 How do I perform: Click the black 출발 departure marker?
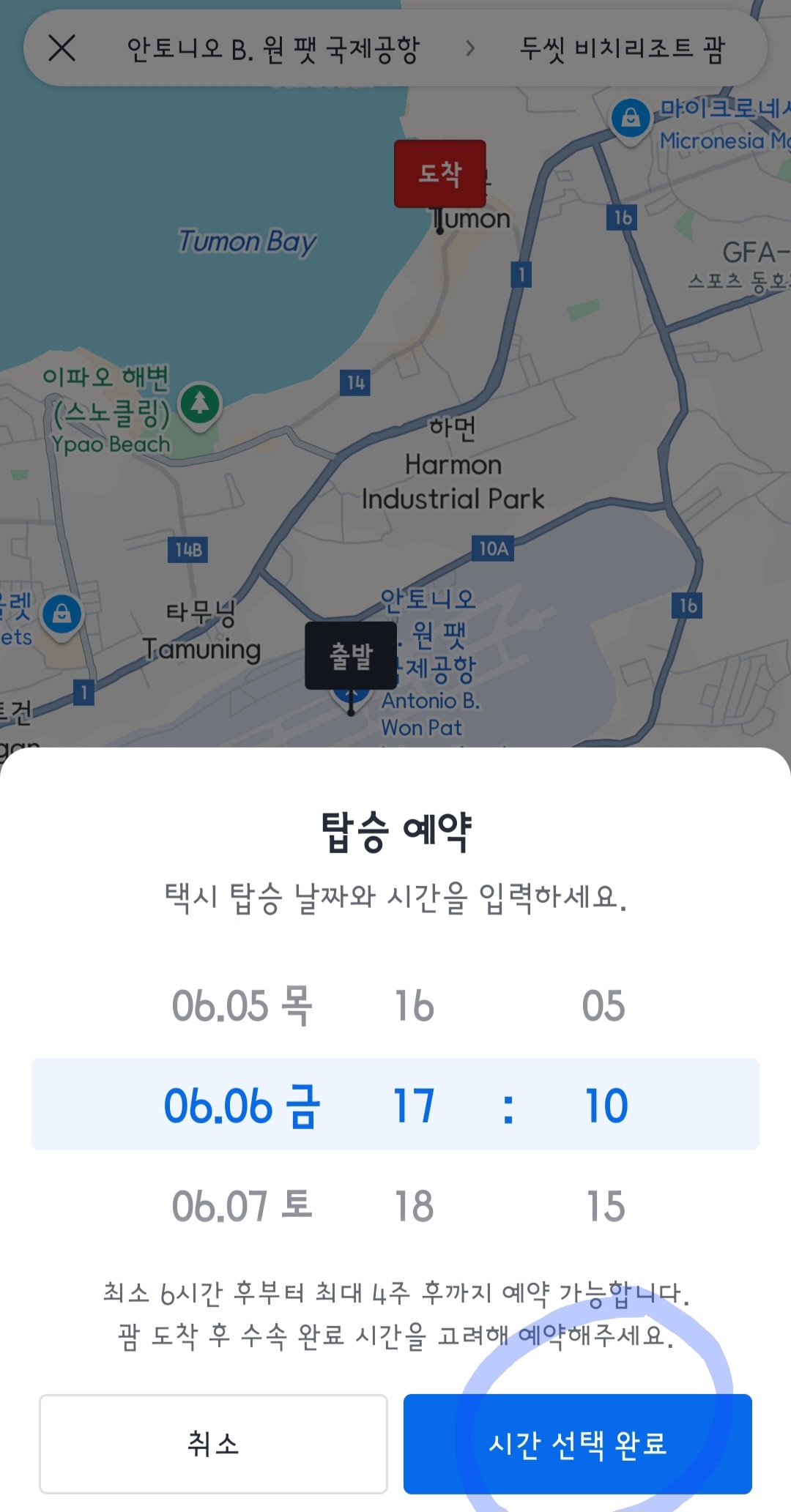click(x=350, y=654)
